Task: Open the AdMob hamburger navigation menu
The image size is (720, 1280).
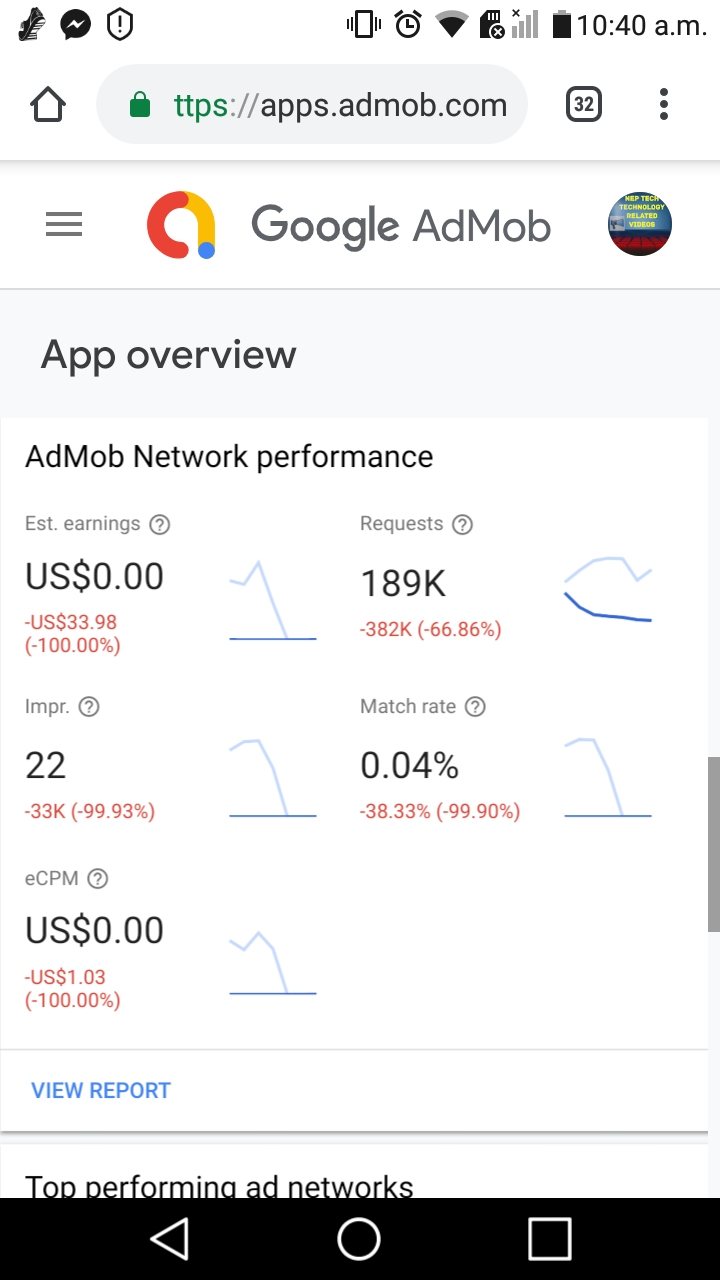Action: pyautogui.click(x=64, y=226)
